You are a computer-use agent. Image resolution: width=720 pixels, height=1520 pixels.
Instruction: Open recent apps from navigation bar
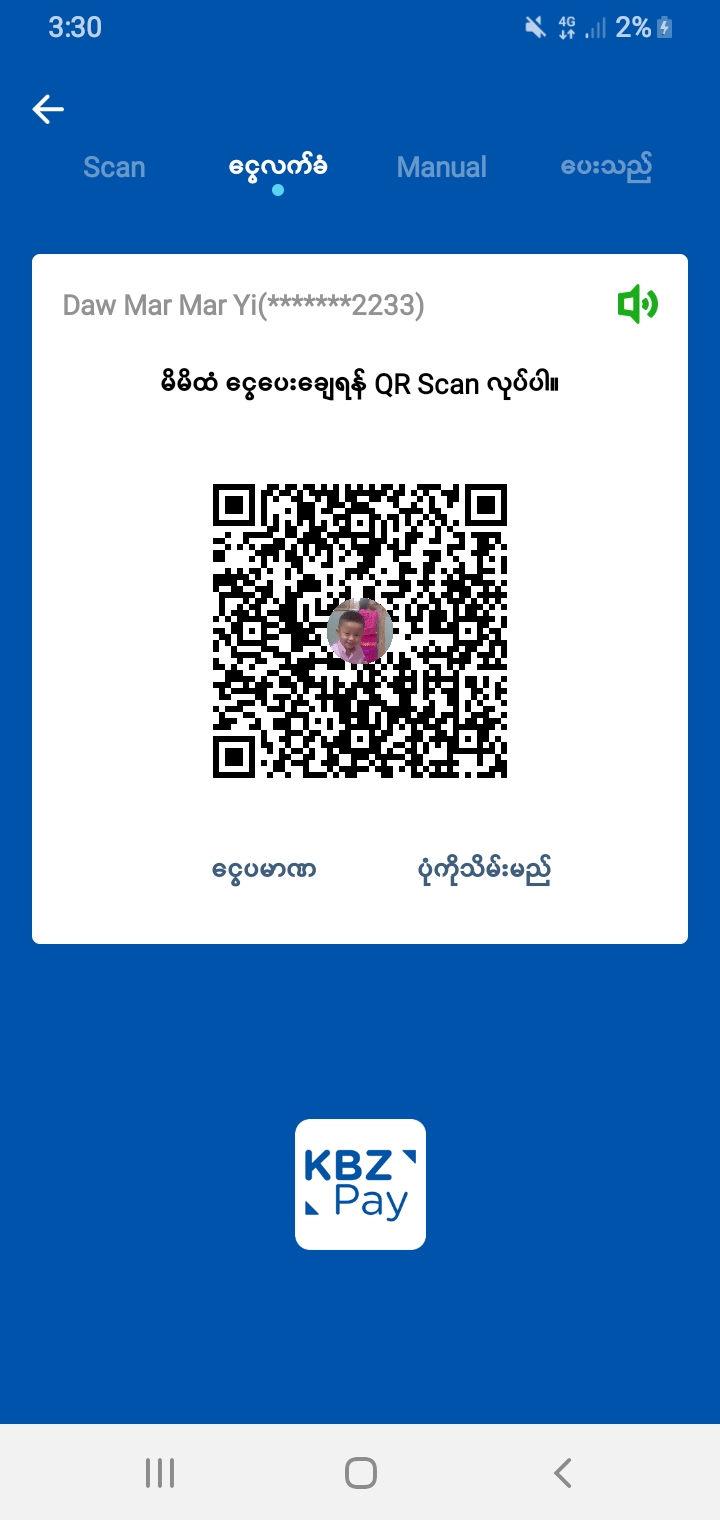[160, 1472]
